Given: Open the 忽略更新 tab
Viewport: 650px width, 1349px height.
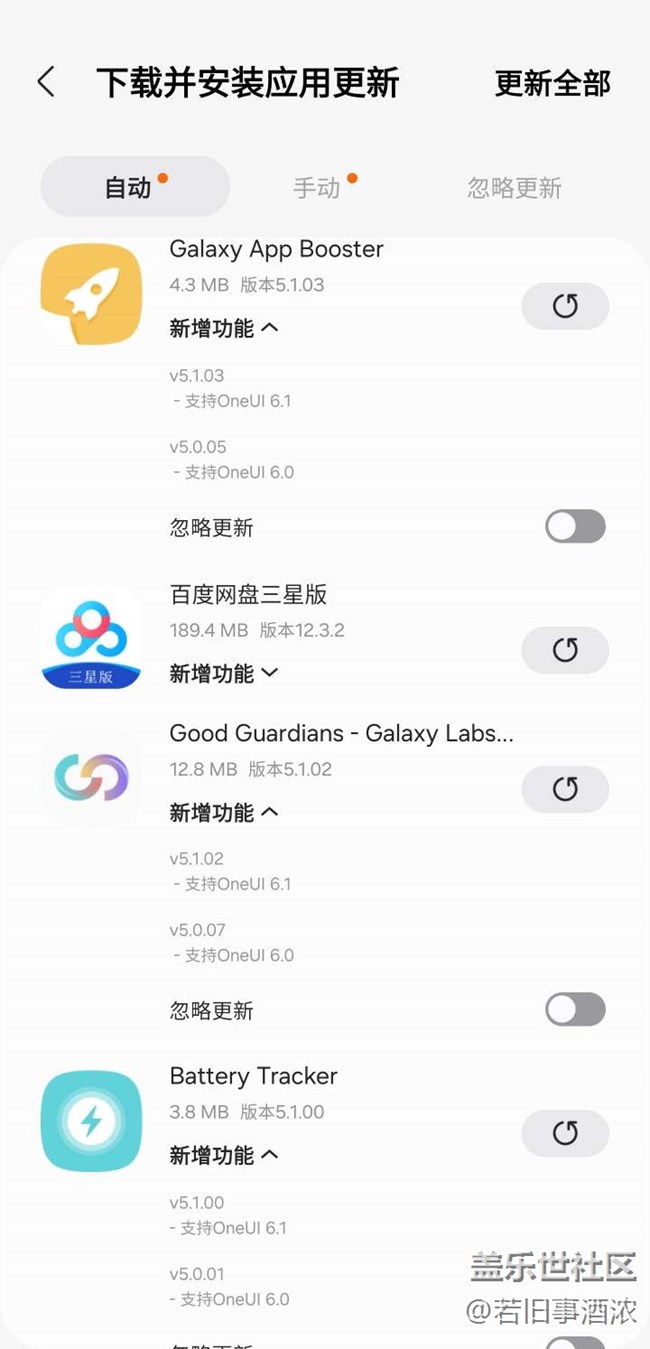Looking at the screenshot, I should 514,187.
